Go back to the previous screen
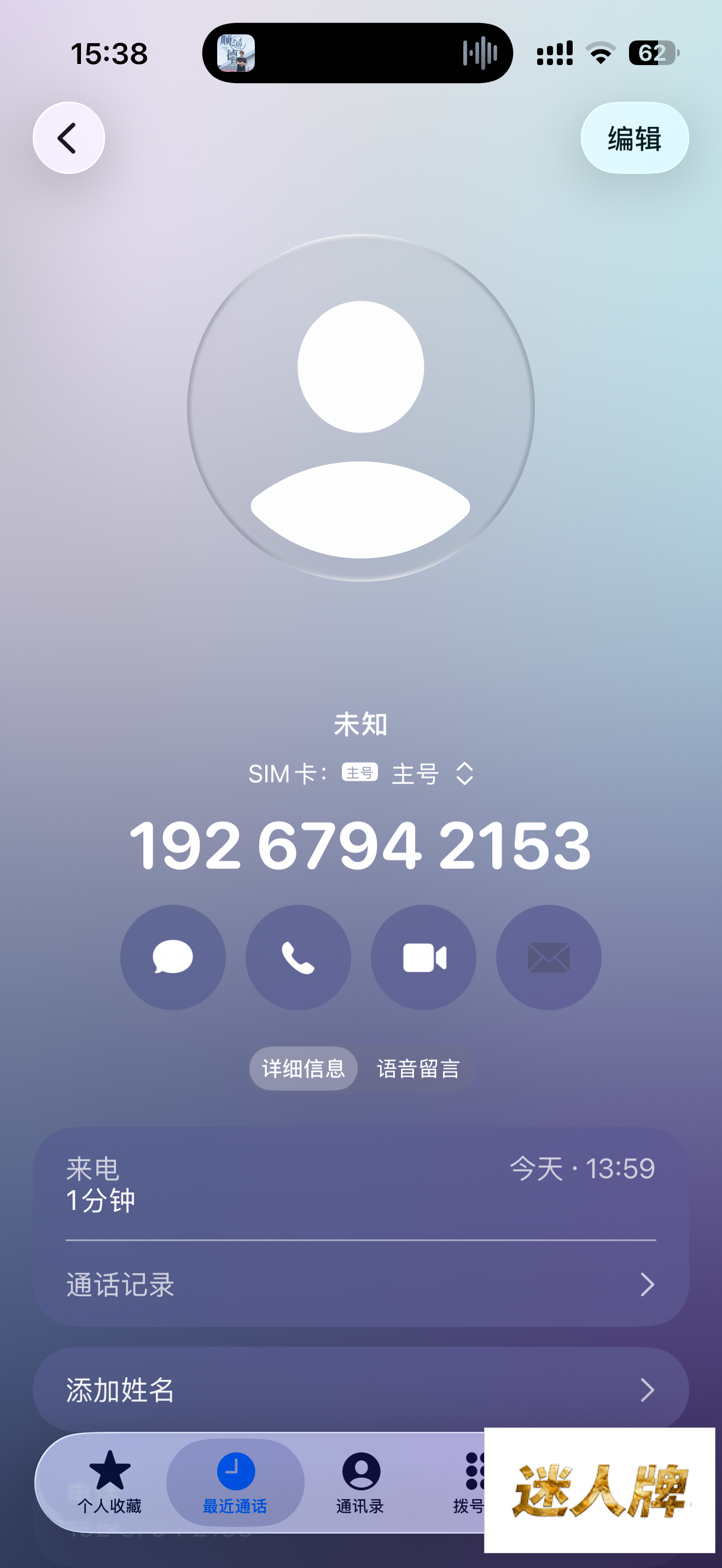722x1568 pixels. click(68, 138)
